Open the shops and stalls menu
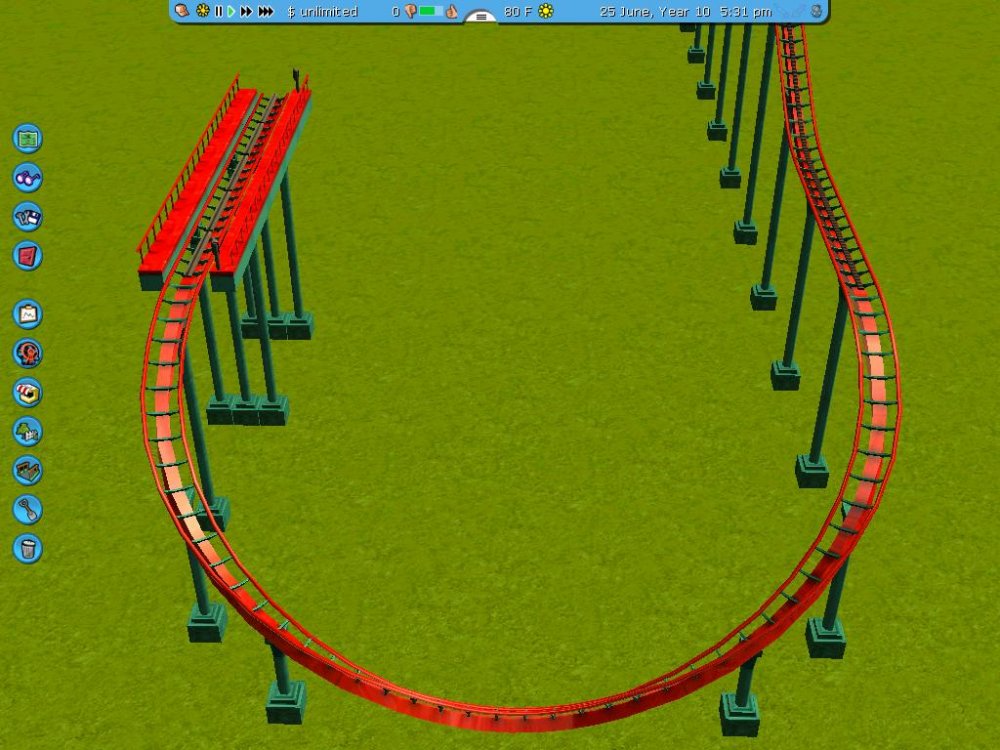 point(27,392)
